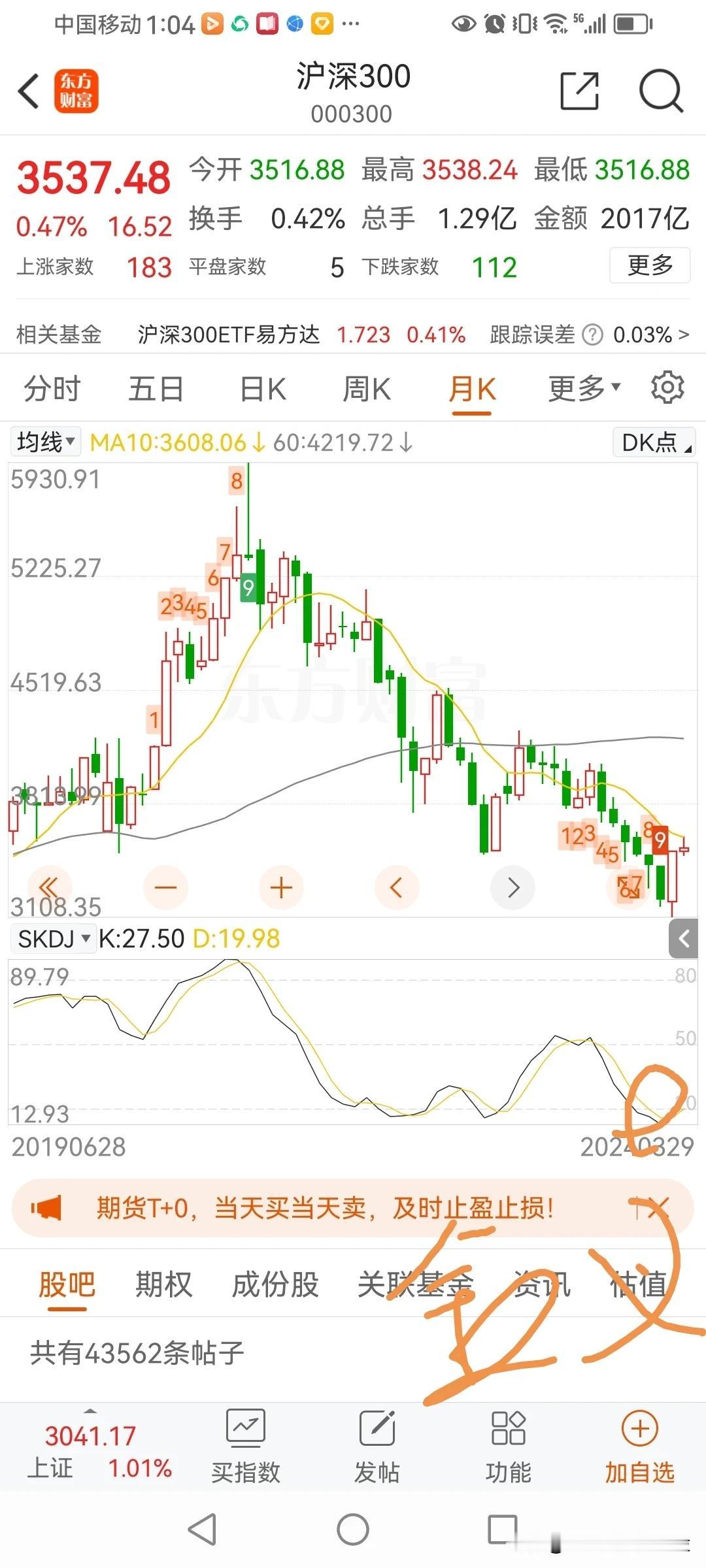Zoom out the chart with the minus button
The image size is (706, 1568).
166,887
